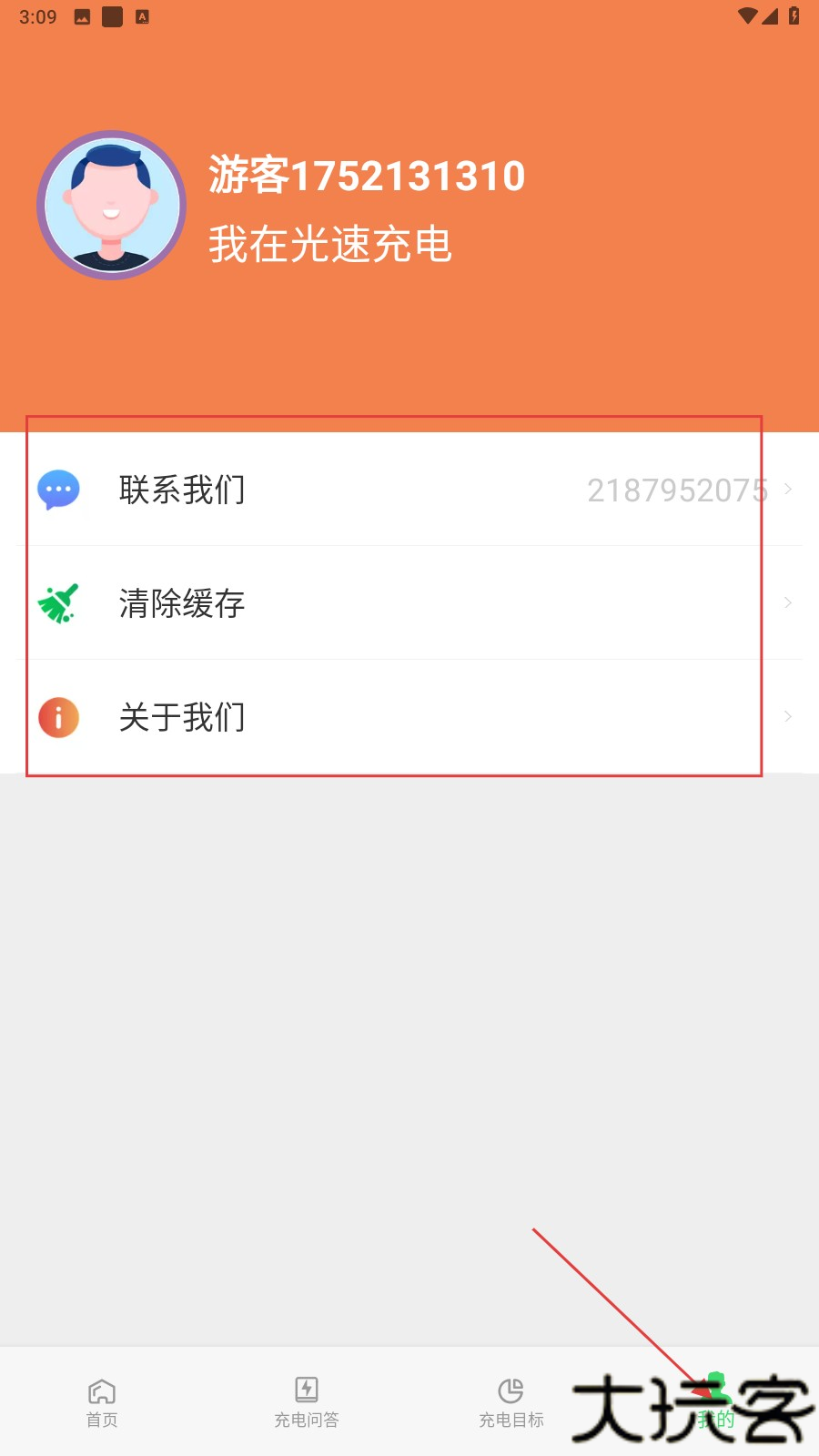Screen dimensions: 819x1456
Task: Tap the guest profile avatar
Action: 112,206
